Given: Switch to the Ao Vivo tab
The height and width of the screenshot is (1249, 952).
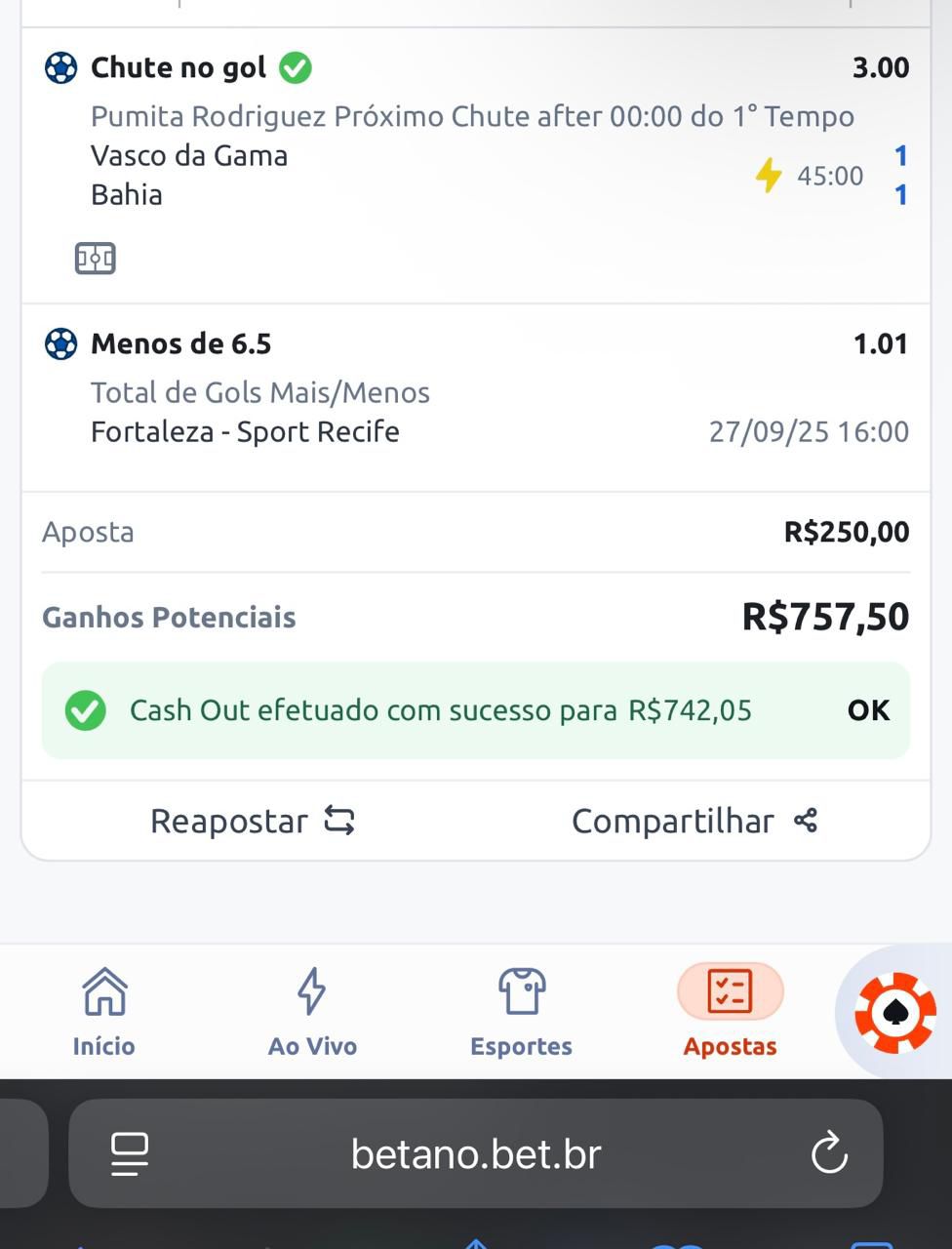Looking at the screenshot, I should coord(312,1013).
